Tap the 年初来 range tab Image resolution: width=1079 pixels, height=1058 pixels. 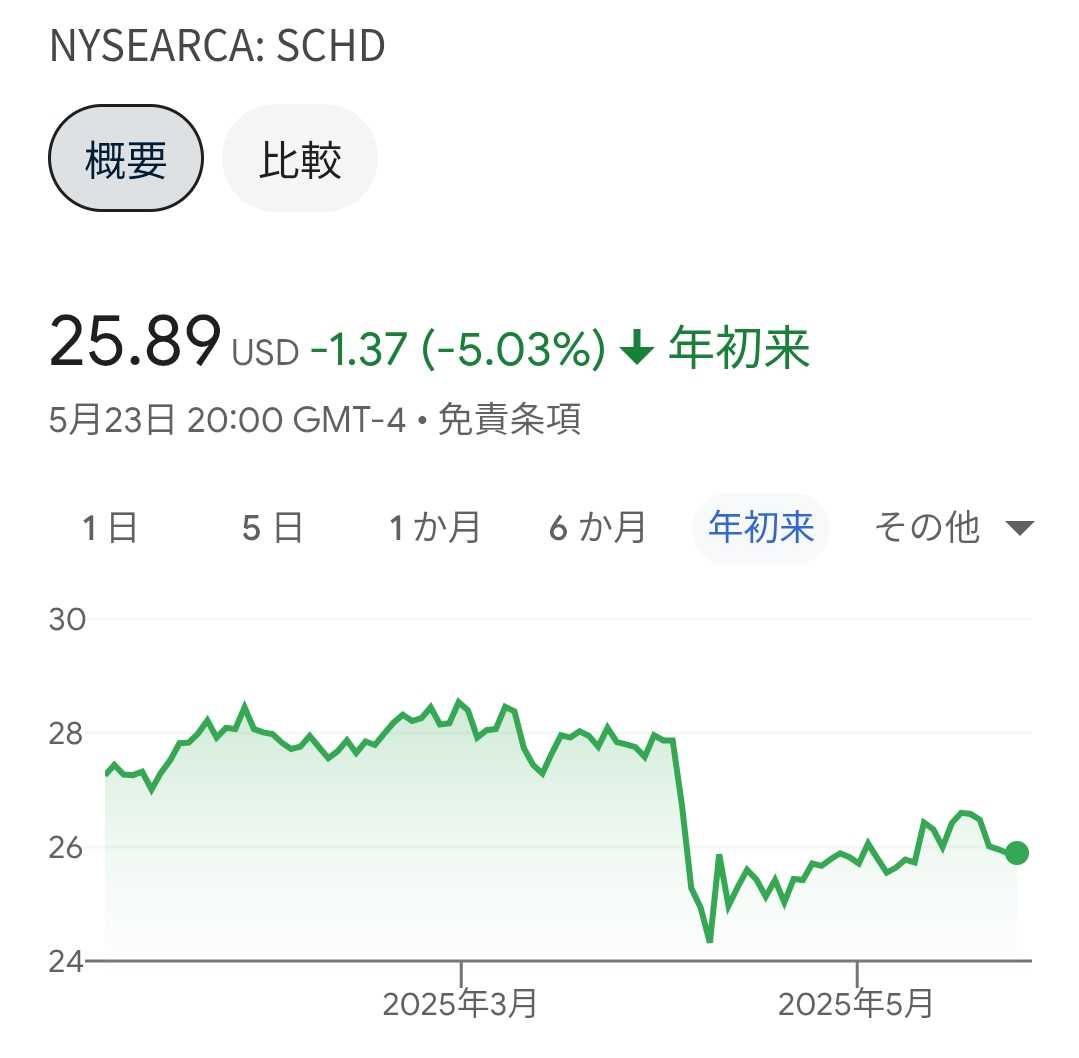tap(761, 527)
